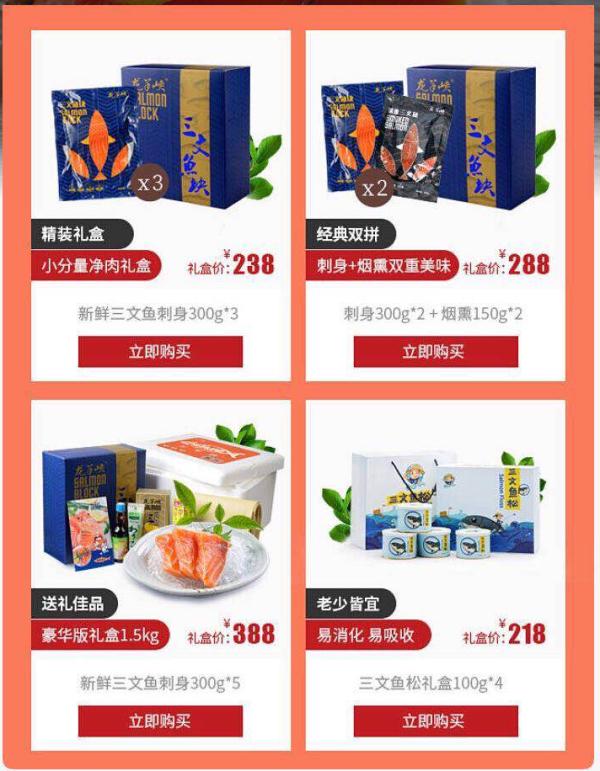The height and width of the screenshot is (771, 600).
Task: Buy the 388 yuan deluxe 1.5kg gift box
Action: coord(160,721)
